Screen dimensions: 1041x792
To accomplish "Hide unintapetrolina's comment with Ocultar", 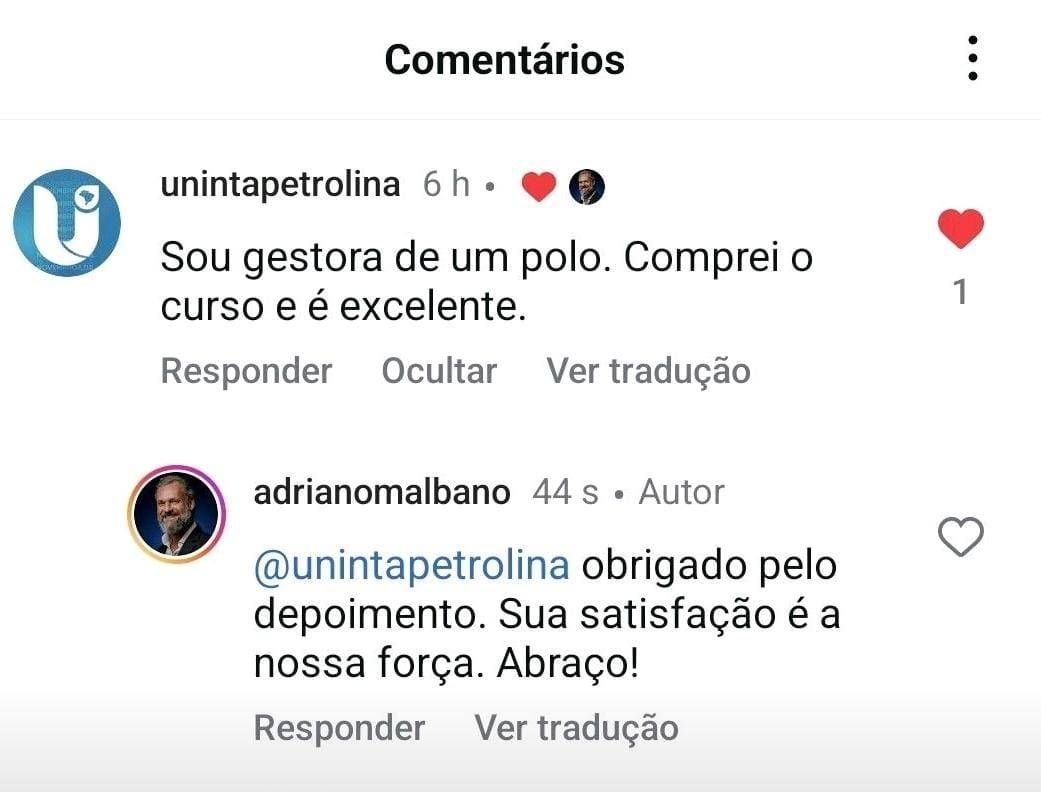I will point(439,371).
